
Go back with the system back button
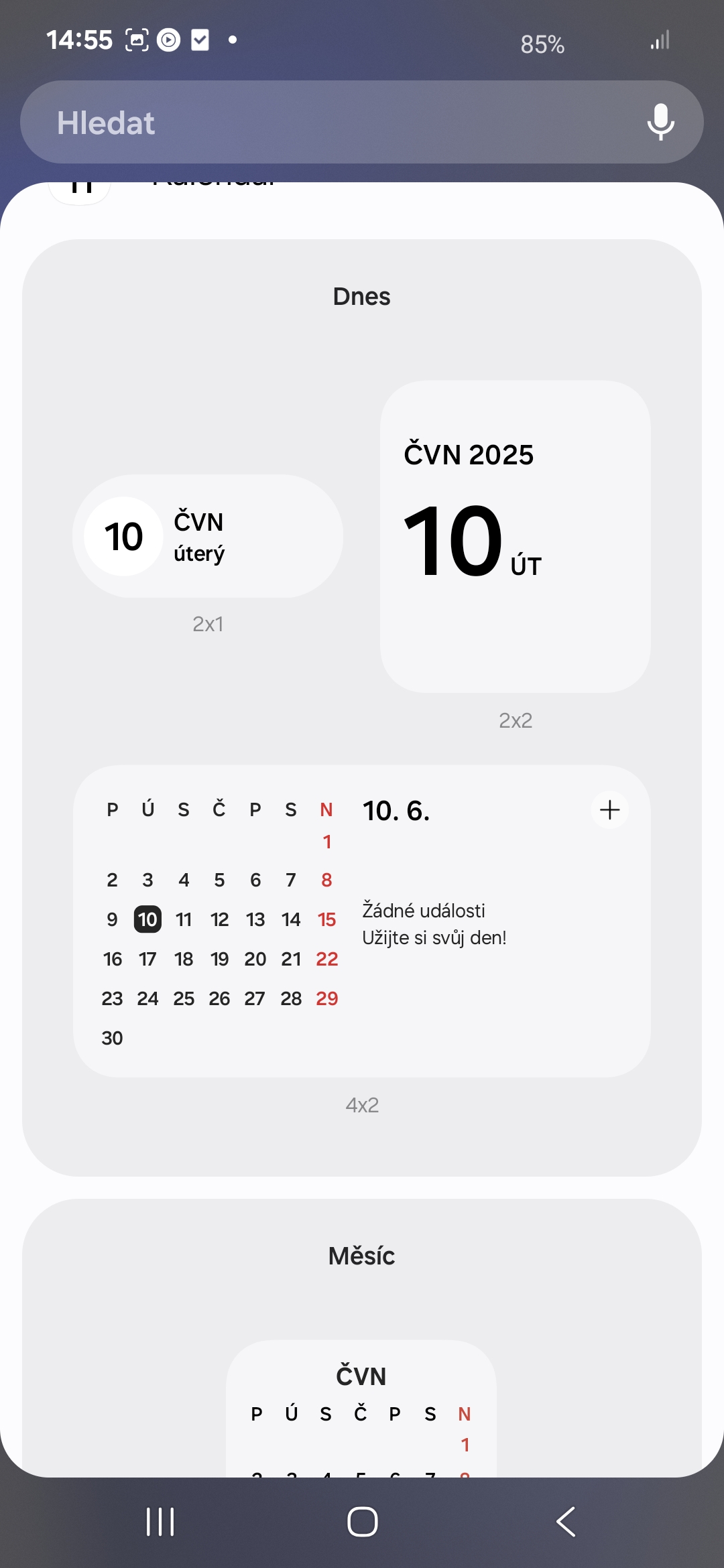point(566,1521)
